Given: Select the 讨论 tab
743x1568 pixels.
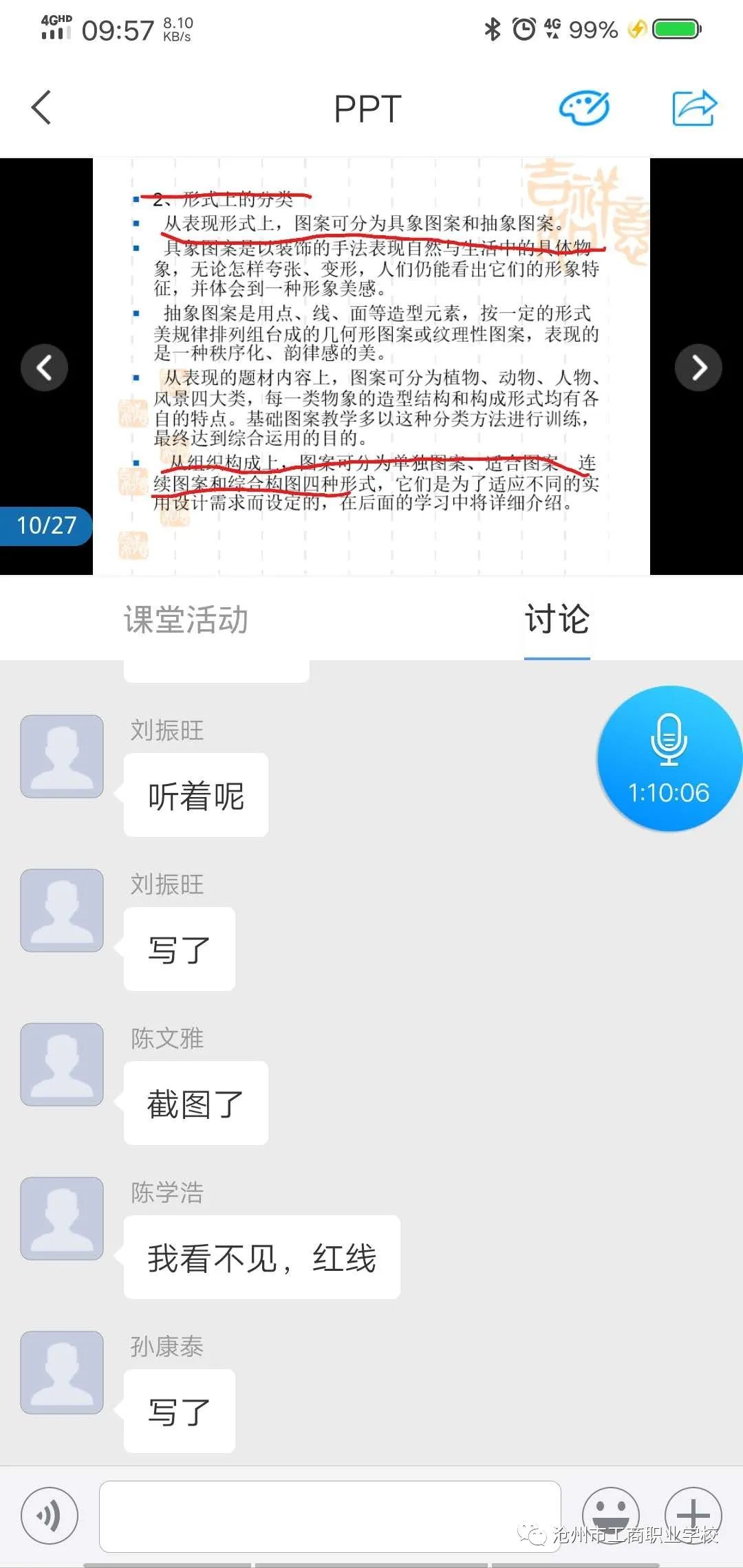Looking at the screenshot, I should [x=557, y=620].
